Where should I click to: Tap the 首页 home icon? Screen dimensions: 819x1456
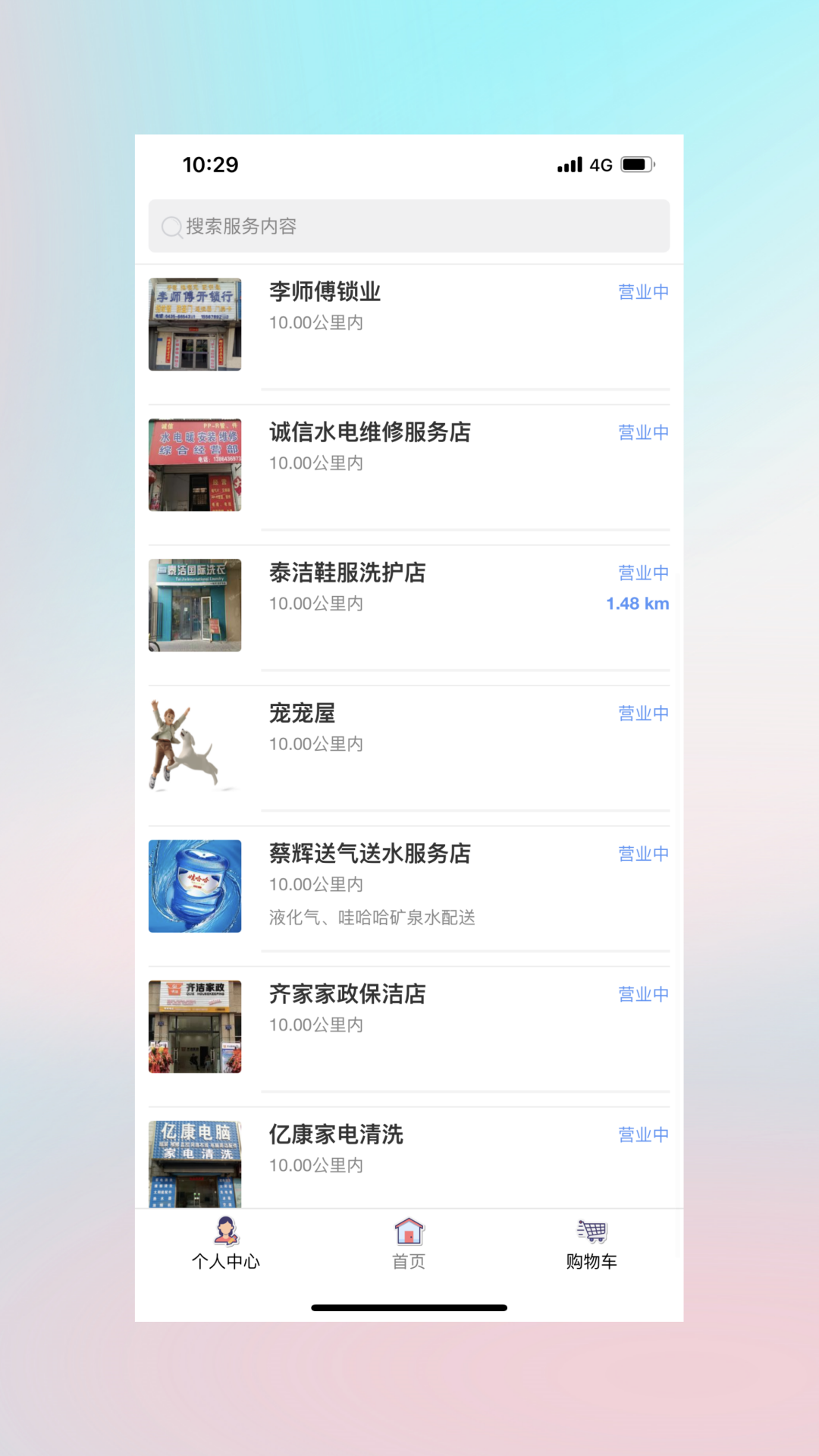point(409,1230)
